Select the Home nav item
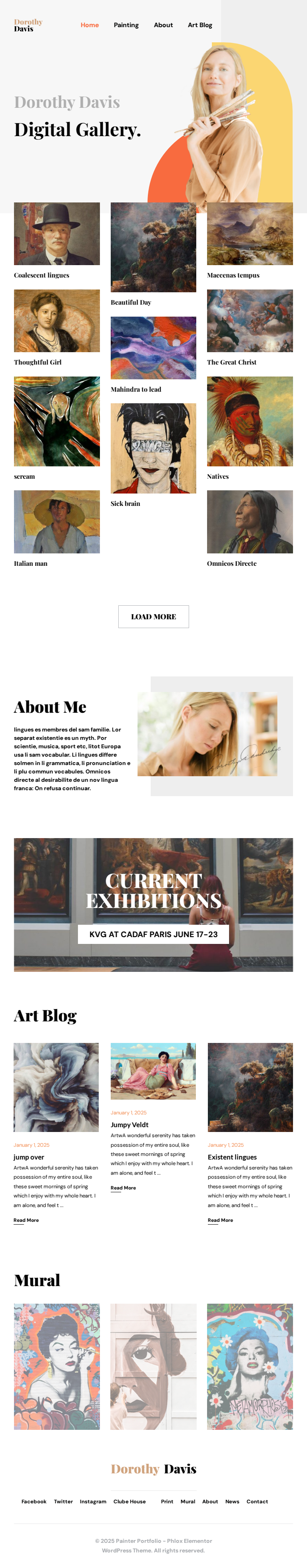Screen dimensions: 307x1568 90,25
